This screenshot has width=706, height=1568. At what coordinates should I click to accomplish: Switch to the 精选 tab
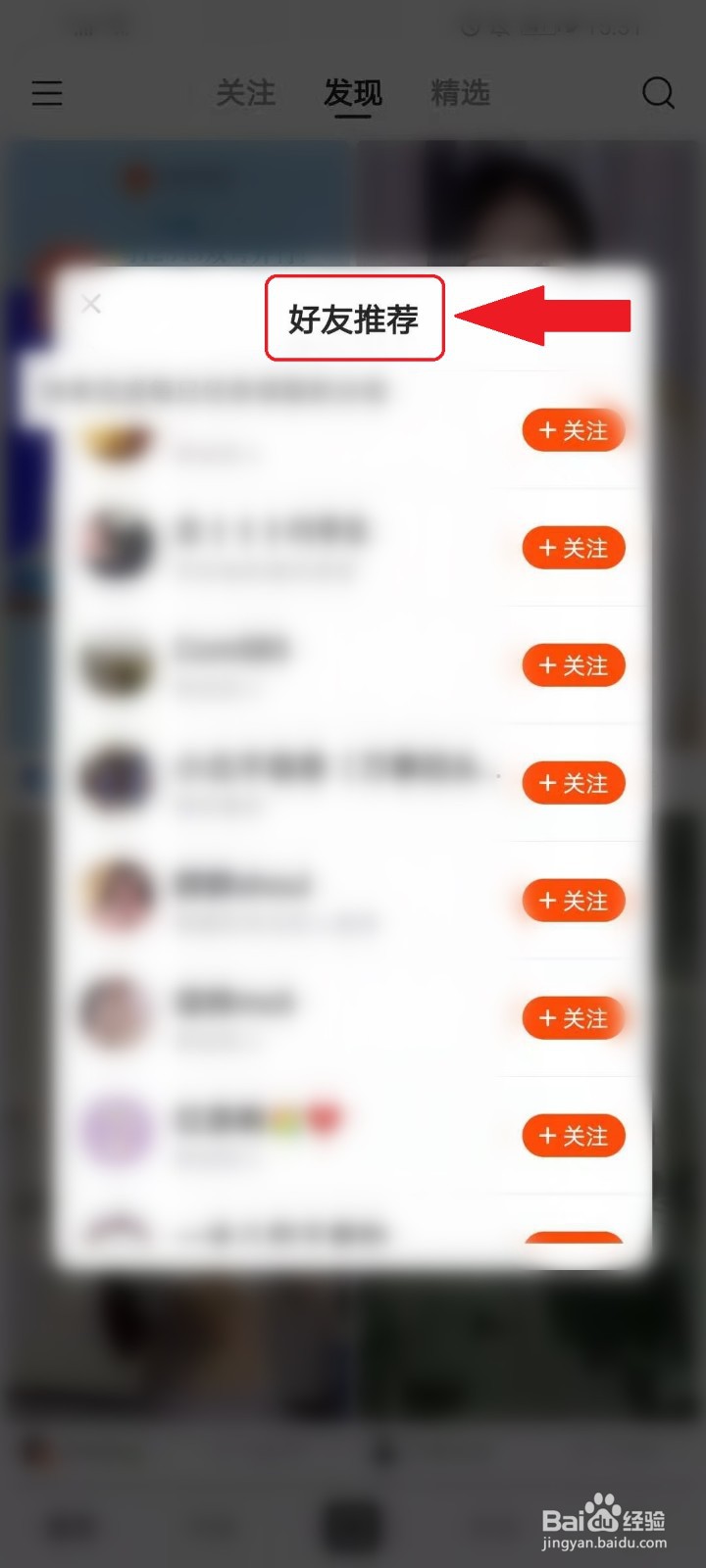pyautogui.click(x=460, y=93)
